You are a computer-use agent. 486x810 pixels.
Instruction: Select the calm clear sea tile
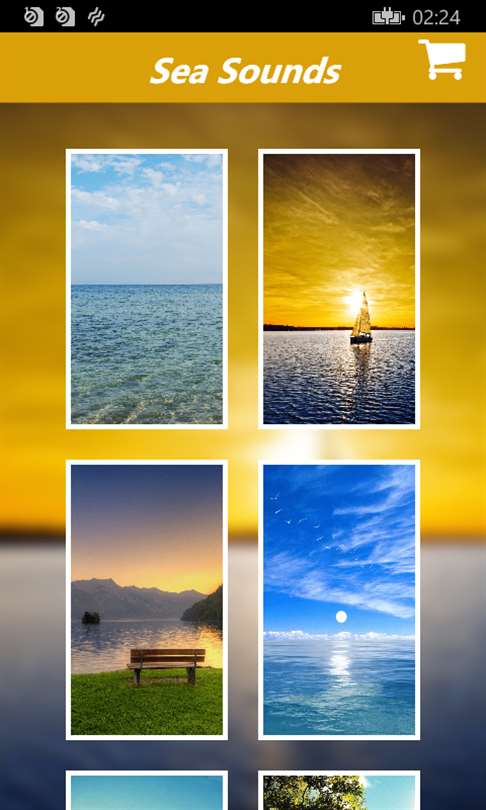[147, 289]
